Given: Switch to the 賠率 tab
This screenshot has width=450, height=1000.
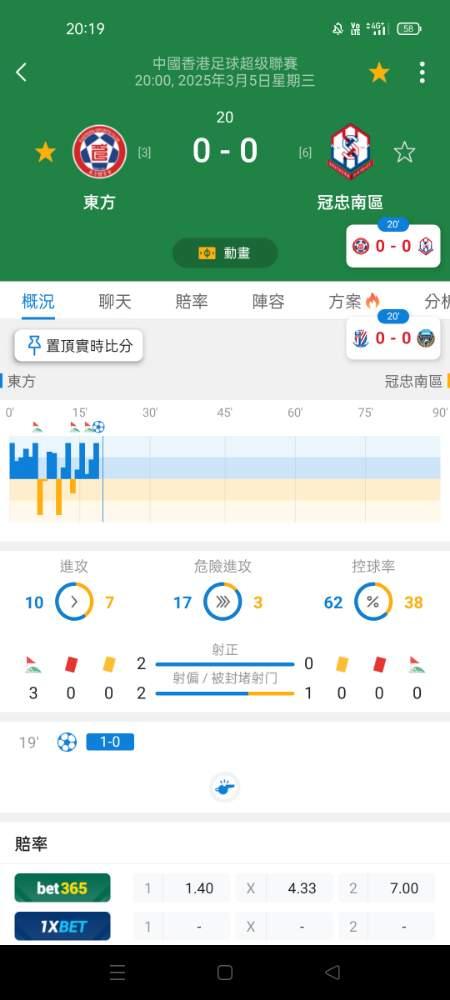Looking at the screenshot, I should coord(191,301).
